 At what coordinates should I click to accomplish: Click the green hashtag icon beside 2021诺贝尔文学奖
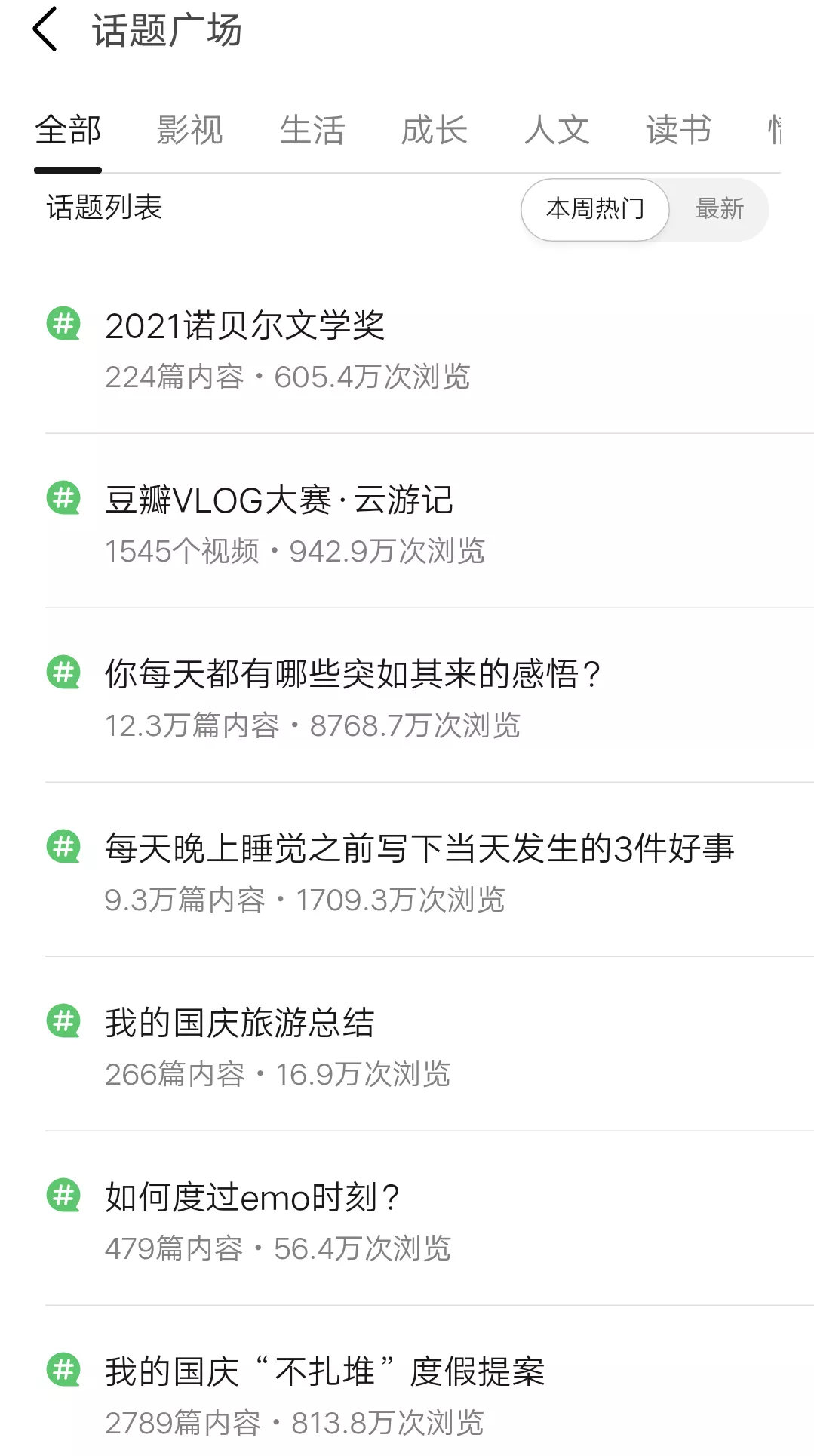point(63,325)
